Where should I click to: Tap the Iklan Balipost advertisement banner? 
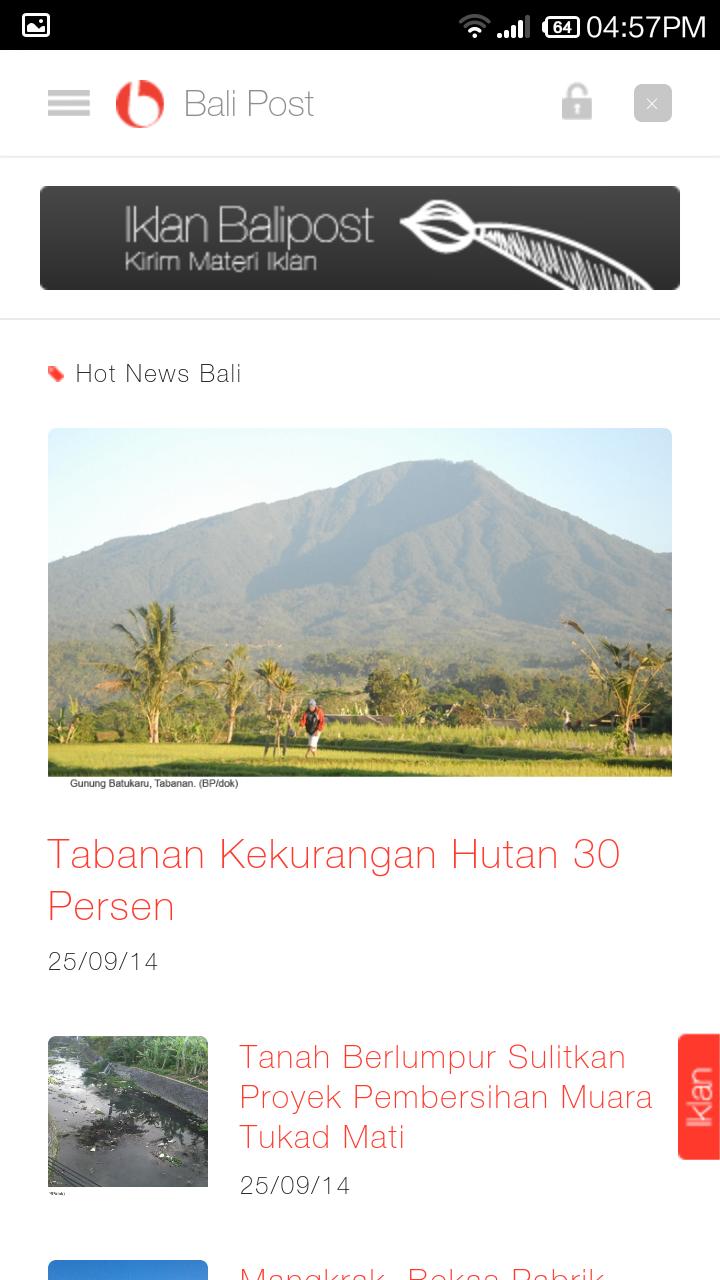click(x=360, y=237)
